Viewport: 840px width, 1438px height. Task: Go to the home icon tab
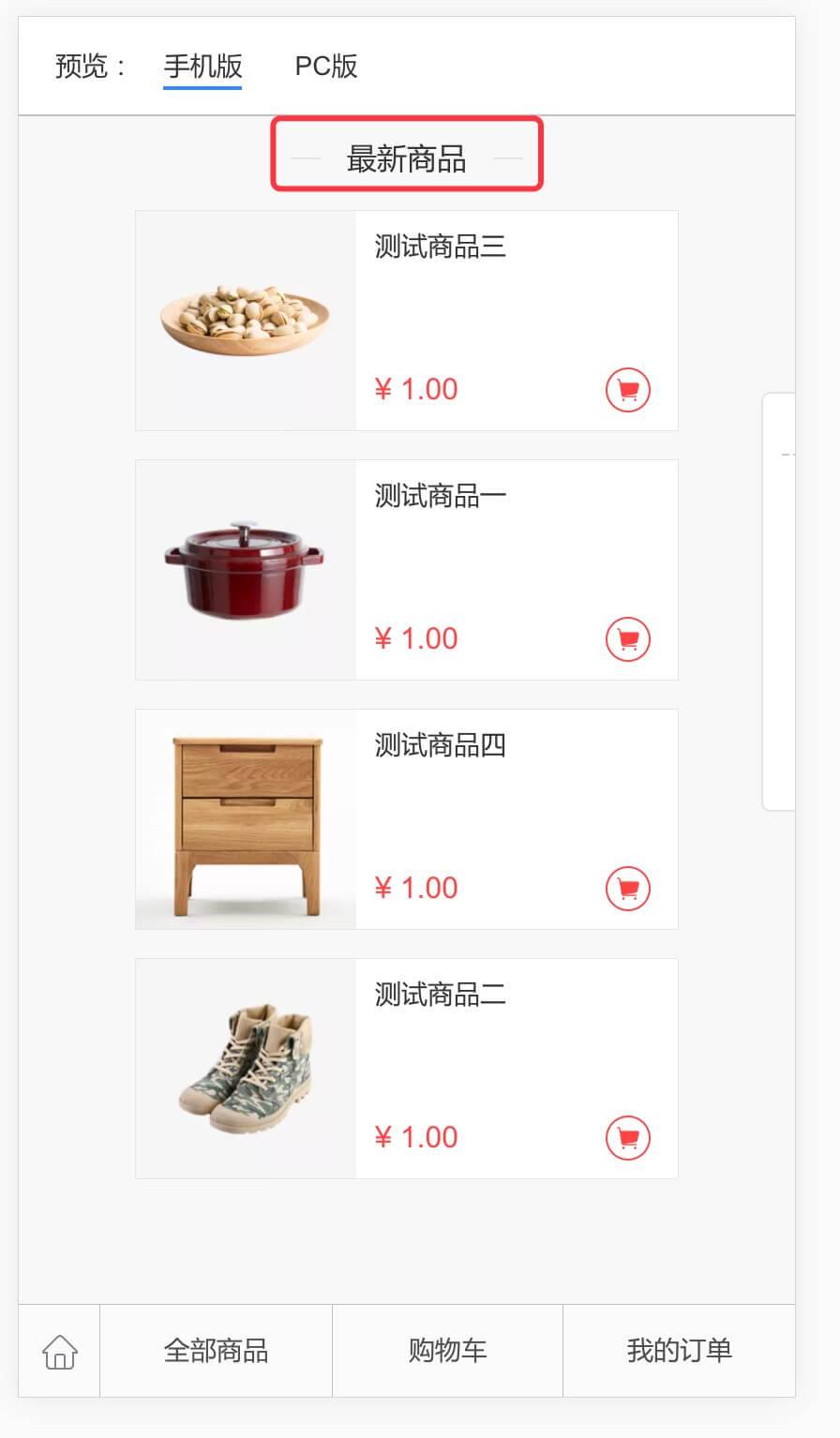[59, 1351]
